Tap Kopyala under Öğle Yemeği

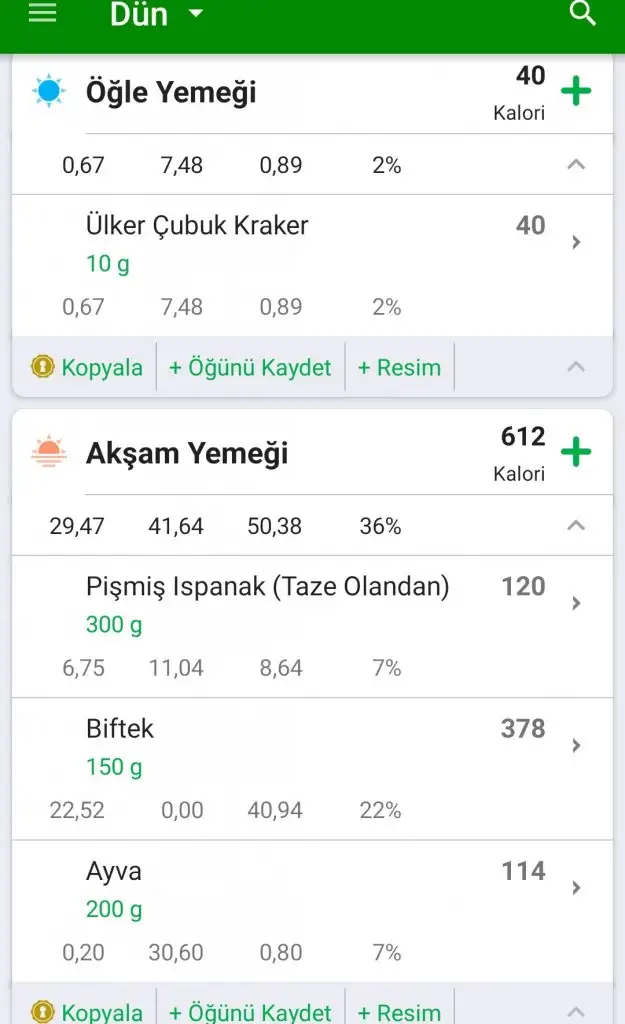pyautogui.click(x=87, y=367)
